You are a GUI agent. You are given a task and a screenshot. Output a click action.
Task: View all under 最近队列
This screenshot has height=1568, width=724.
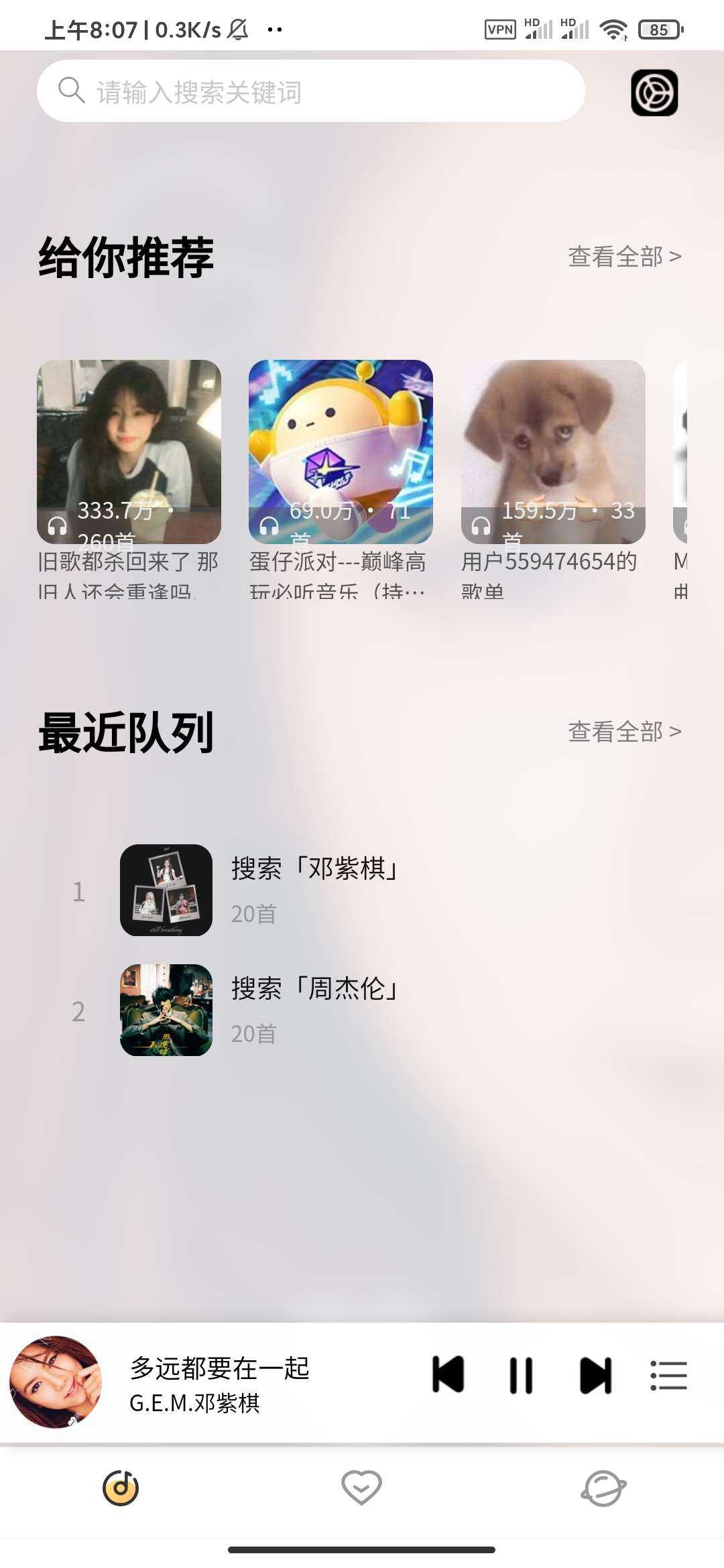[x=624, y=732]
